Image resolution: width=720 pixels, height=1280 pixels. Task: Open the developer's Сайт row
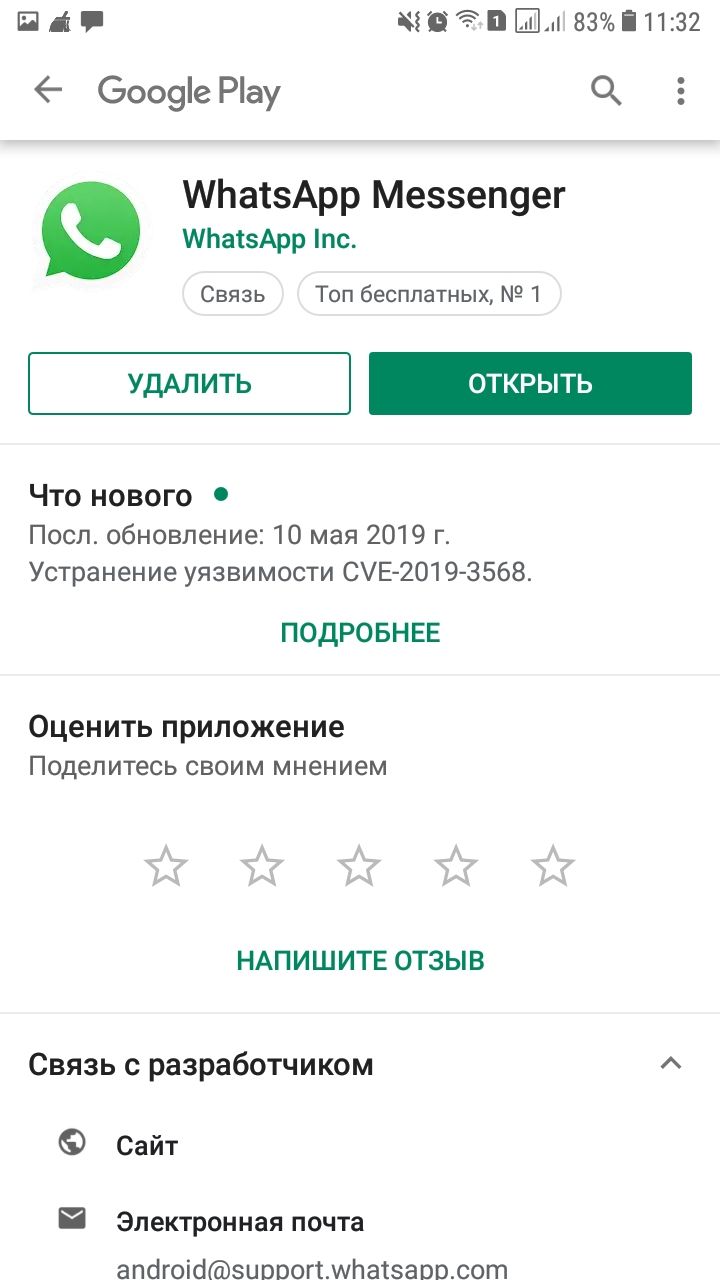coord(360,1144)
